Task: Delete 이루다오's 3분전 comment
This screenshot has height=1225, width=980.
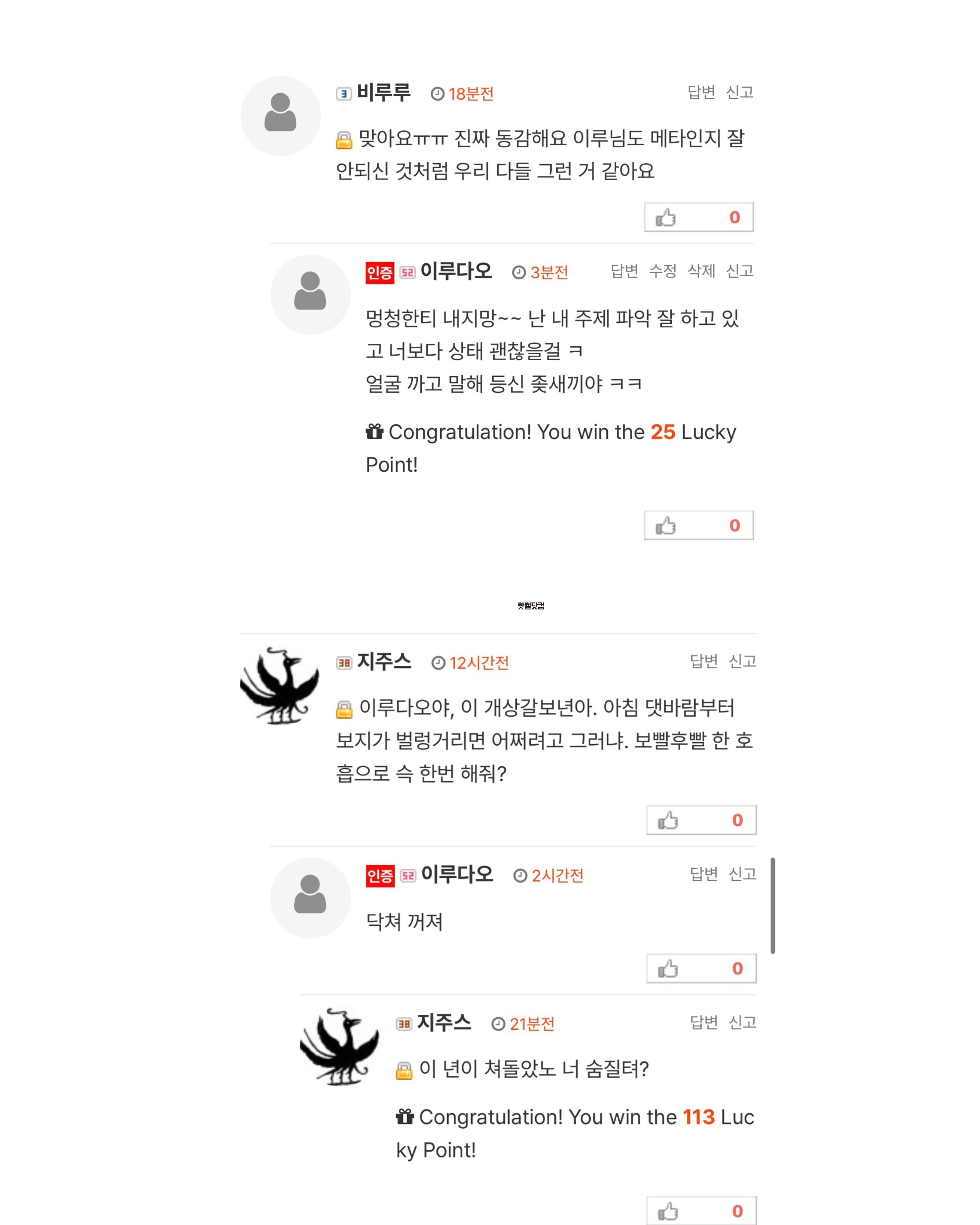Action: (701, 271)
